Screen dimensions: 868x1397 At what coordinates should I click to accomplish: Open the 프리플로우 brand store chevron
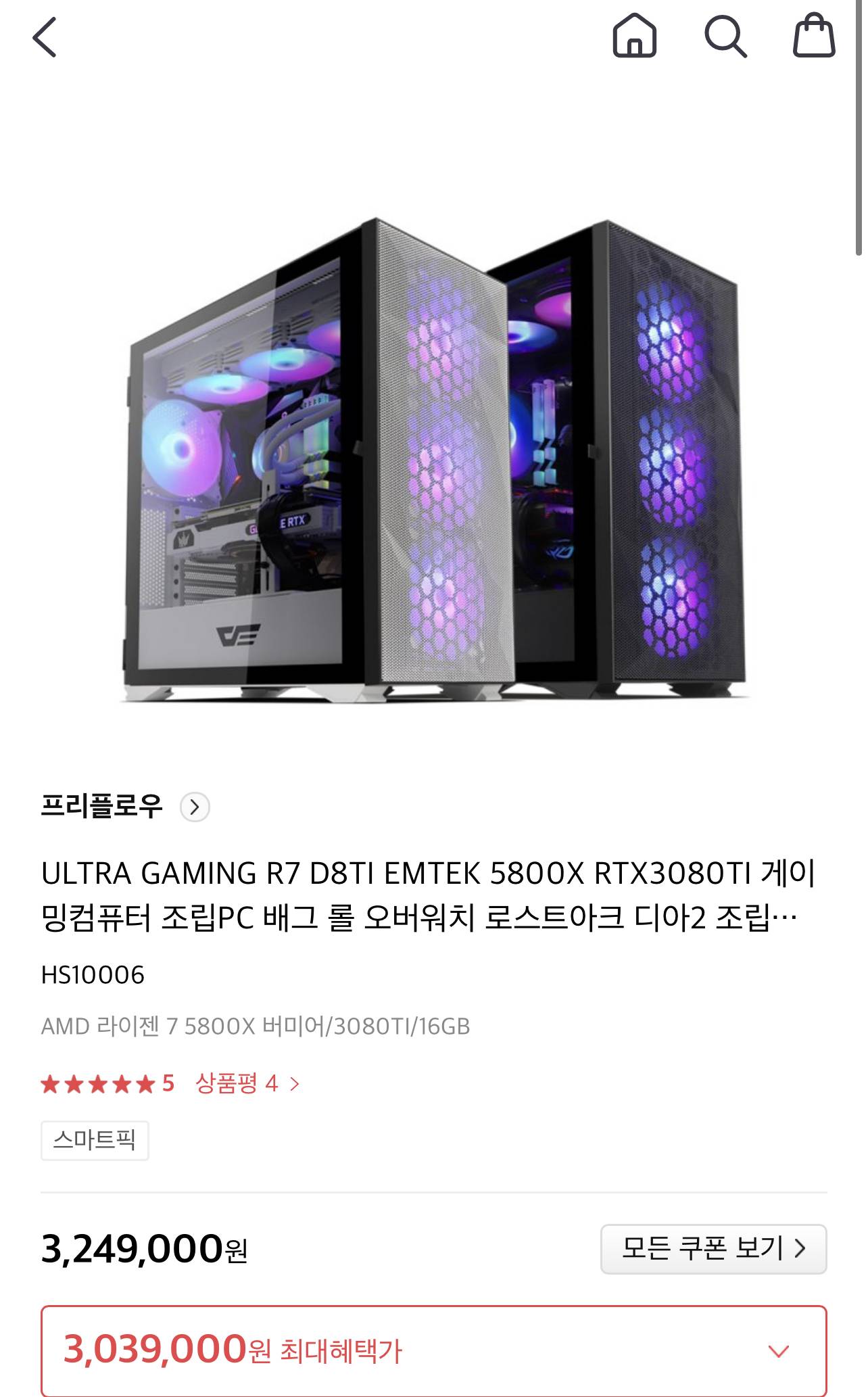(195, 807)
